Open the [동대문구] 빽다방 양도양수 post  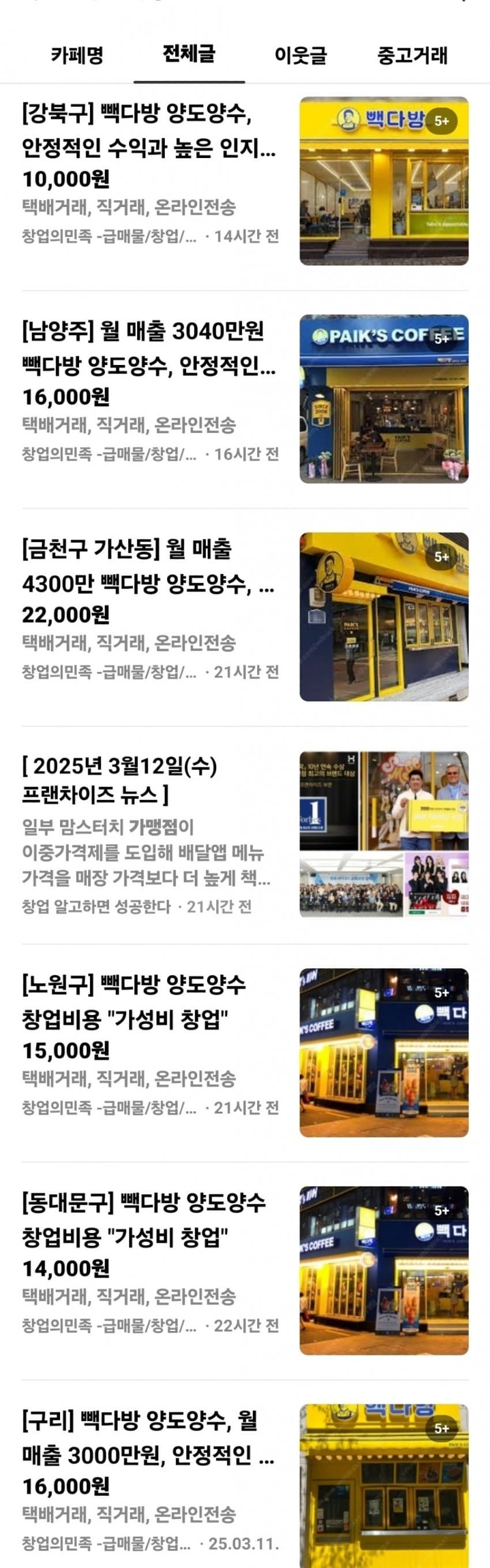(x=144, y=1219)
